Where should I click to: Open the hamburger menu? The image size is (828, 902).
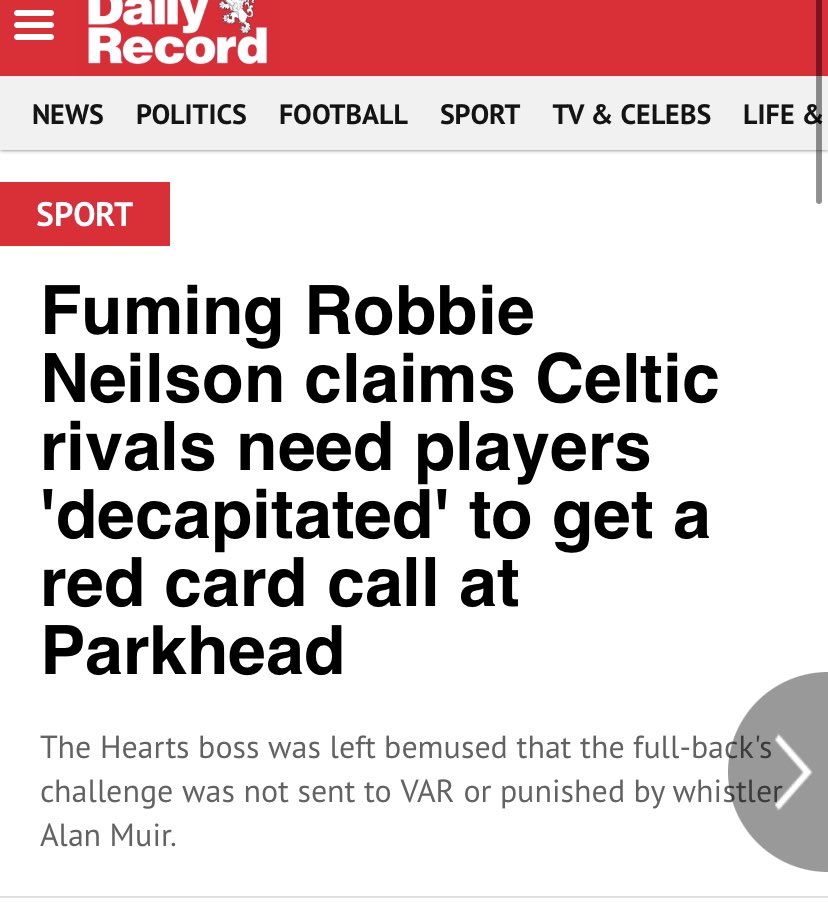[33, 26]
